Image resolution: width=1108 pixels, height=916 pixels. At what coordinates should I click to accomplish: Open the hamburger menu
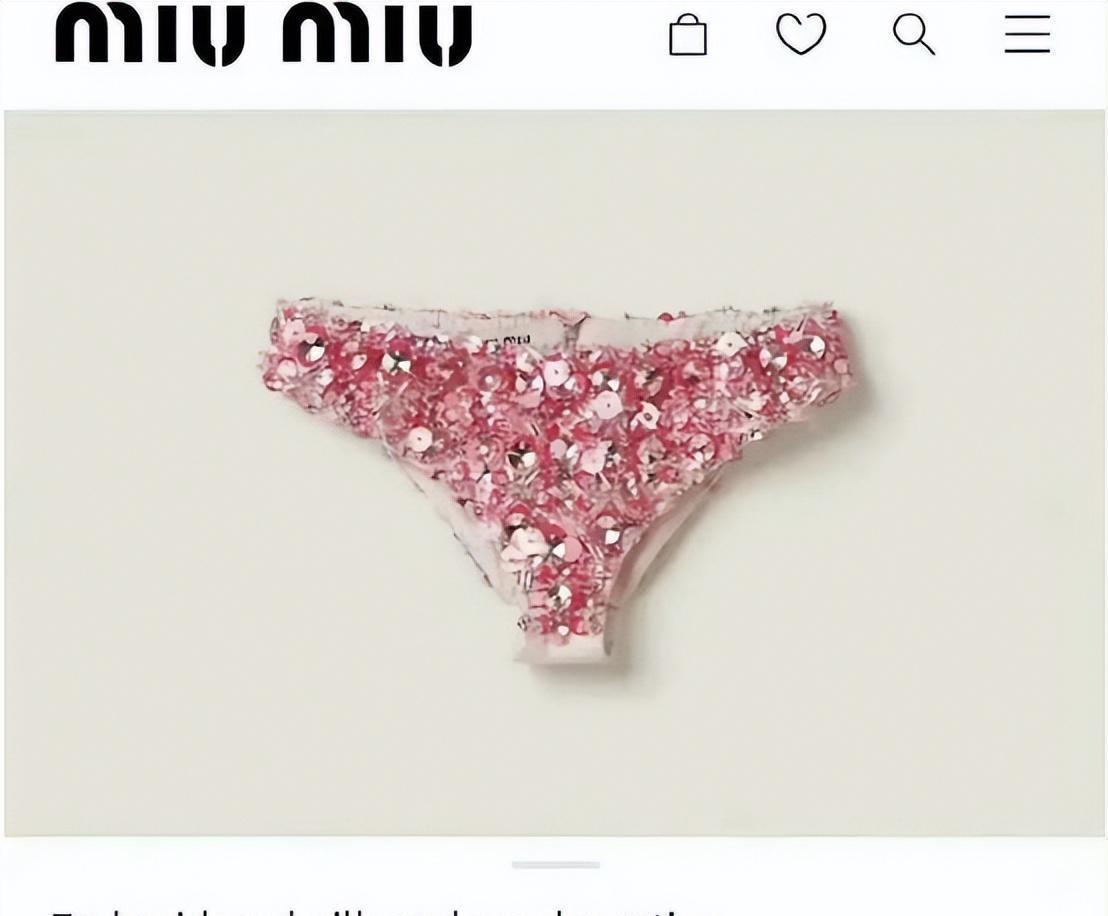coord(1027,34)
